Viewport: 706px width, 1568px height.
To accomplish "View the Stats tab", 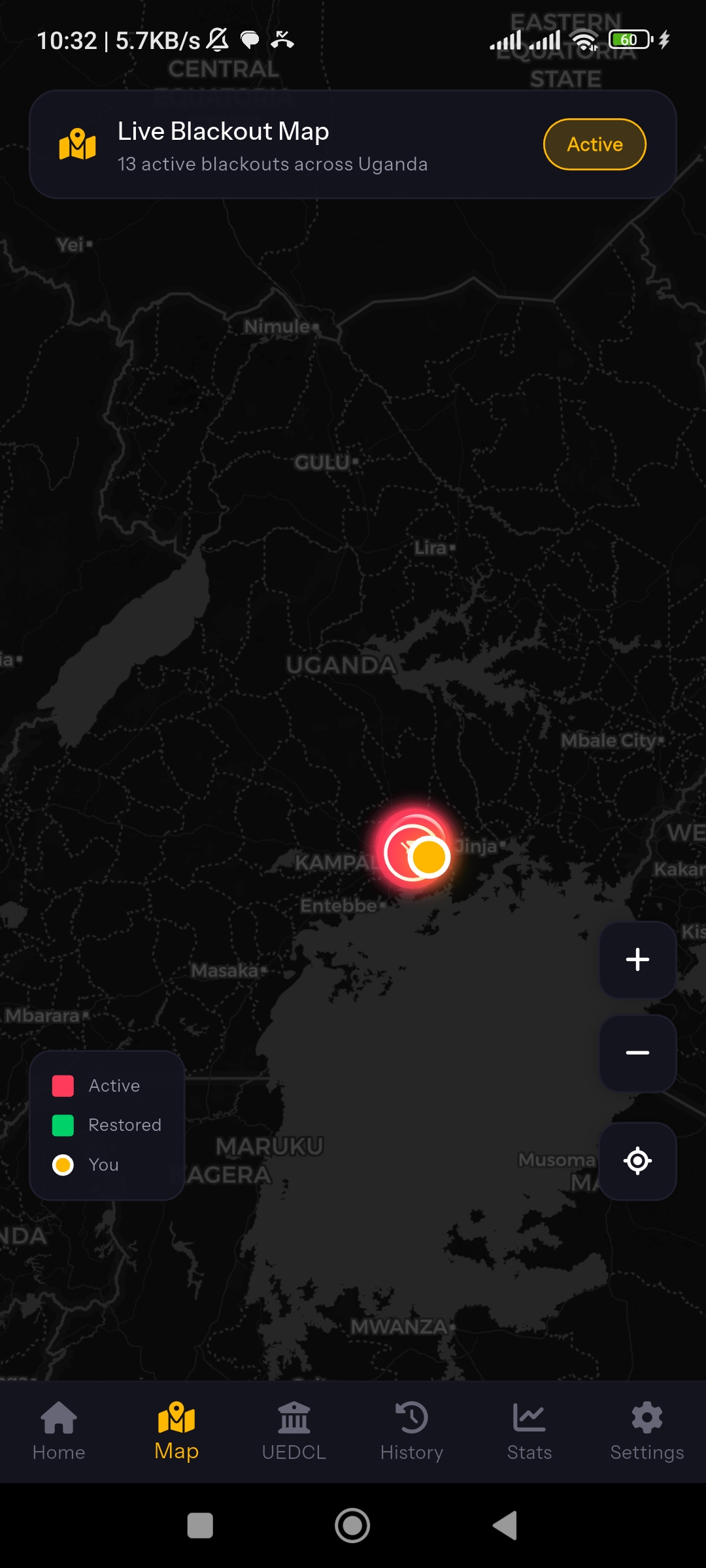I will 529,1431.
